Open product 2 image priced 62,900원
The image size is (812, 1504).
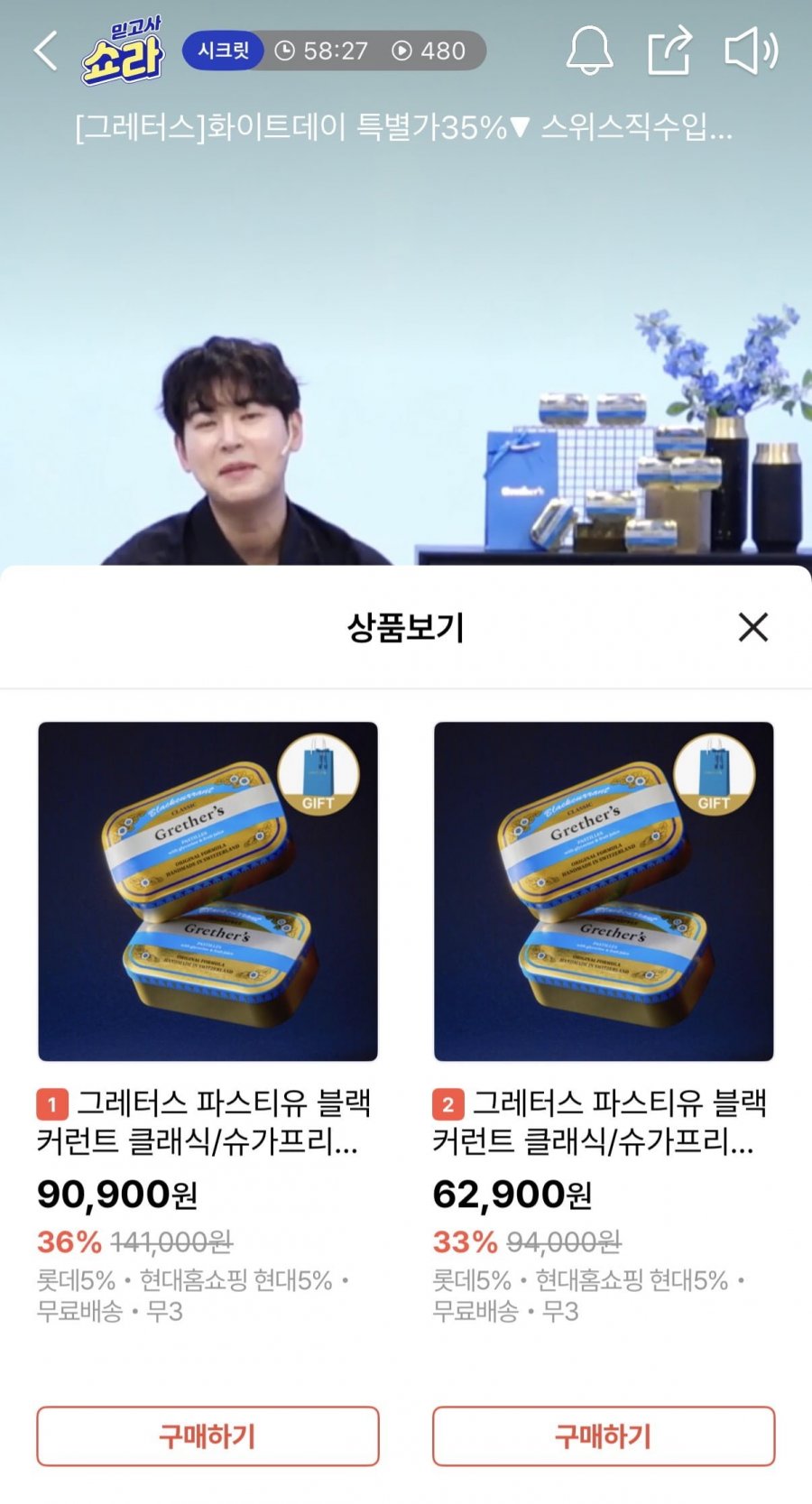coord(604,891)
